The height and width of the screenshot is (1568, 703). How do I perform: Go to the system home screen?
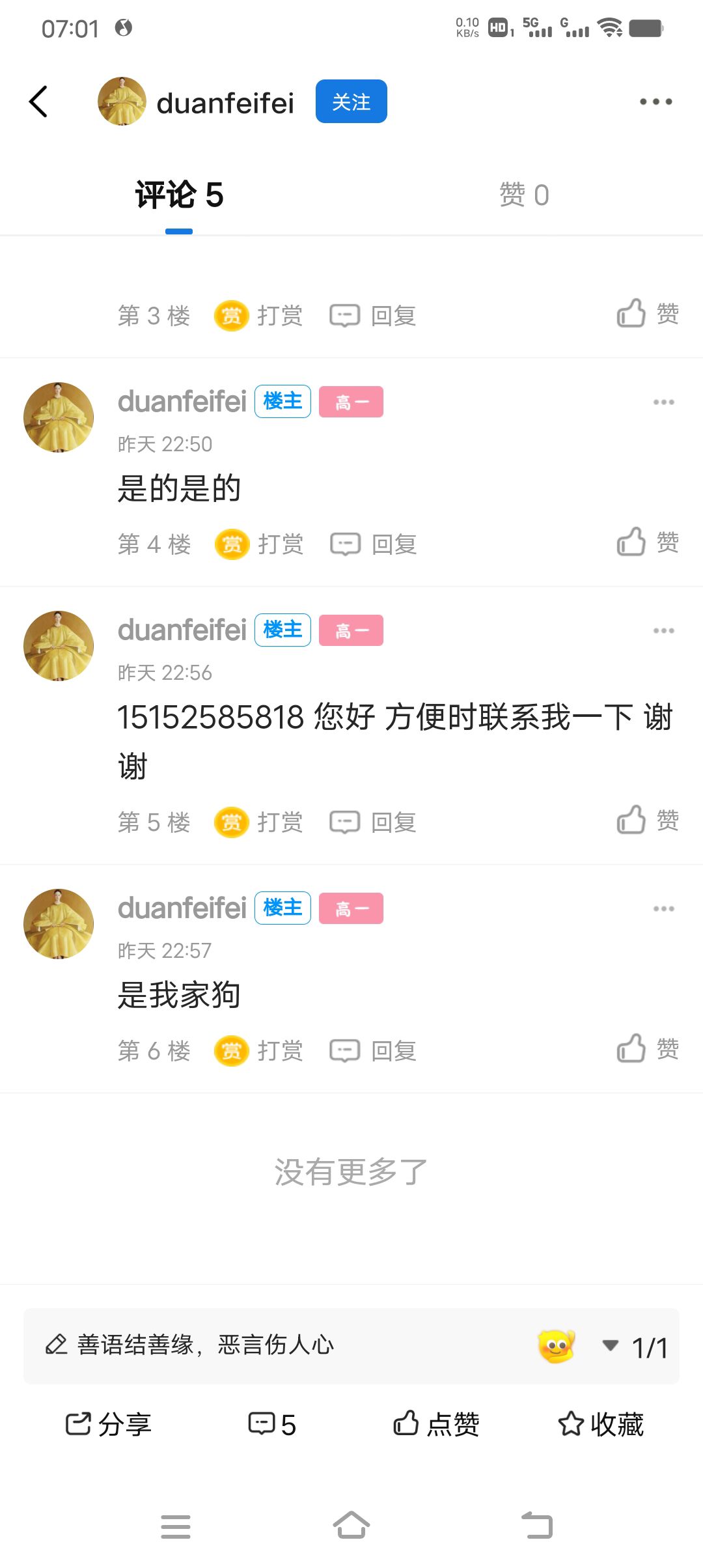(351, 1526)
